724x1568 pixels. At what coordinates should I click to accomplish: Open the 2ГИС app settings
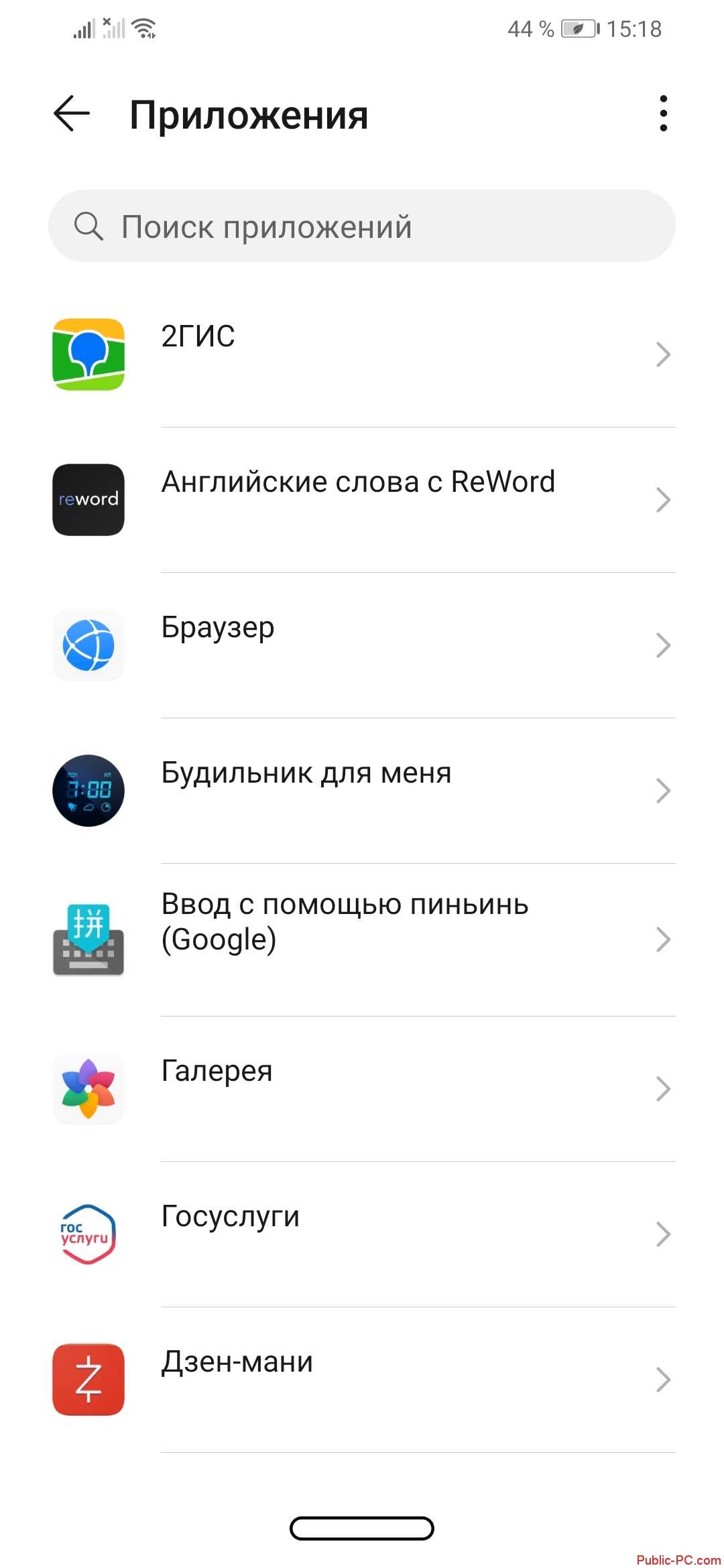[x=362, y=354]
